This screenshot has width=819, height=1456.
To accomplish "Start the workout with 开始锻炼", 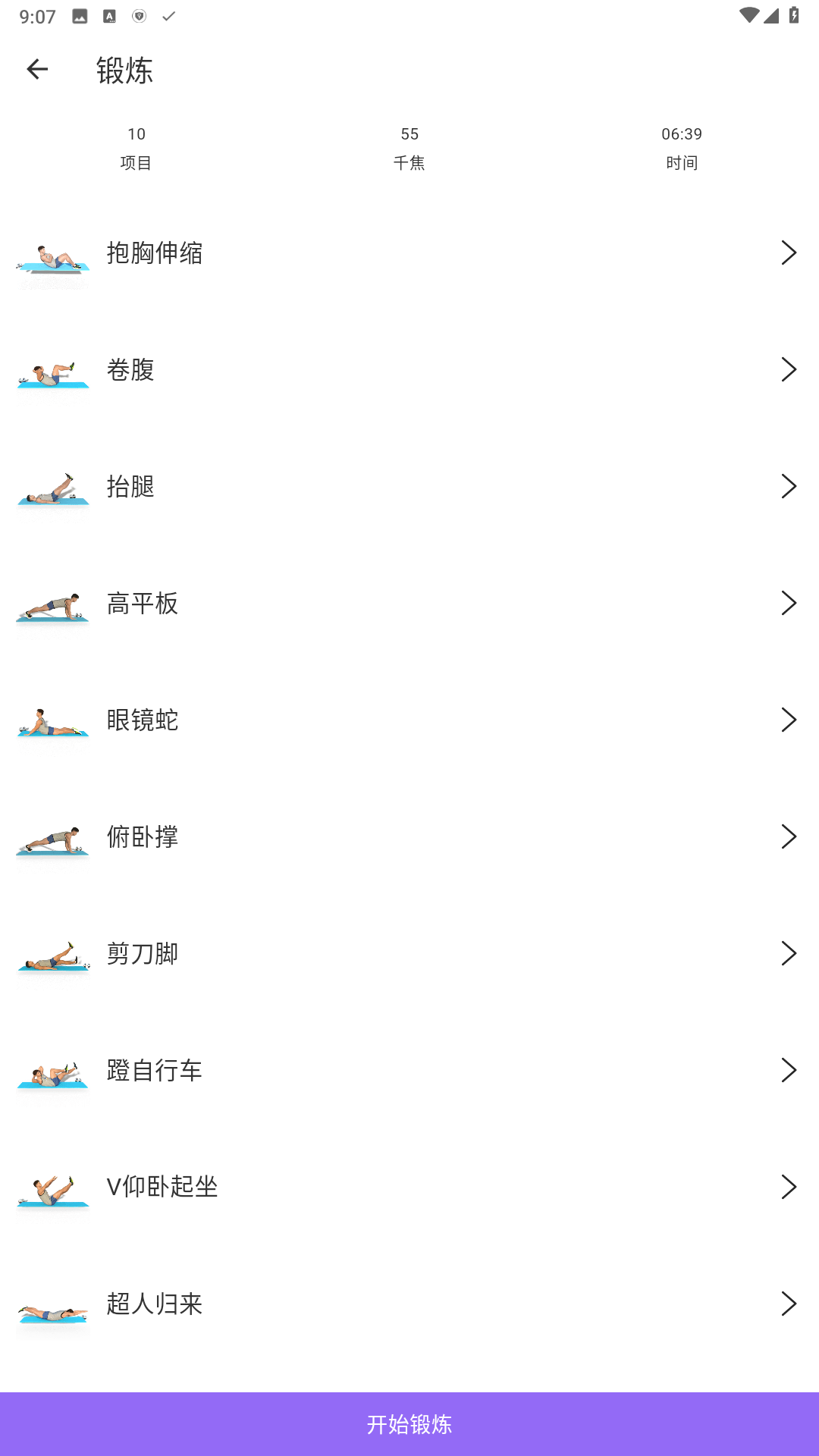I will (x=409, y=1424).
